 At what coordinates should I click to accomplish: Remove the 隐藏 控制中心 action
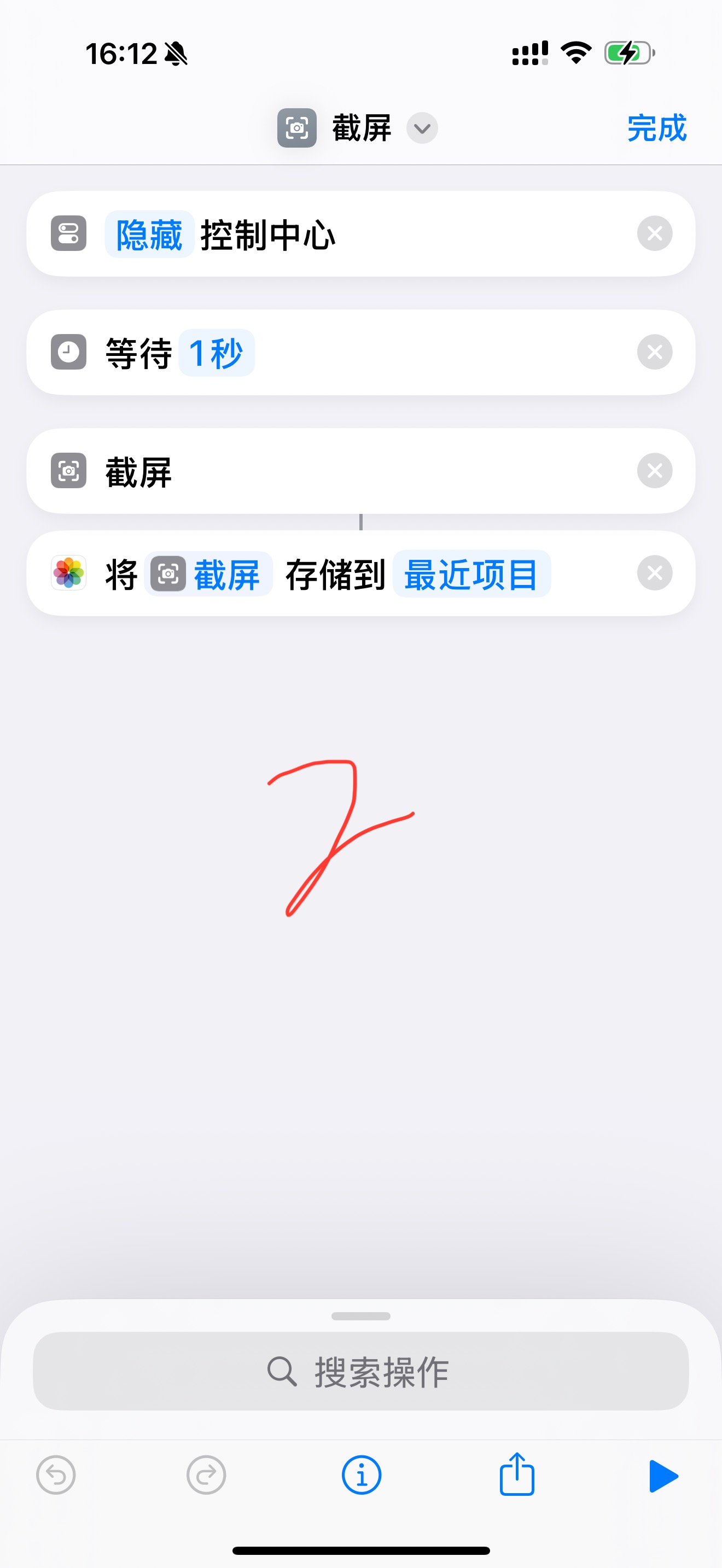[654, 234]
